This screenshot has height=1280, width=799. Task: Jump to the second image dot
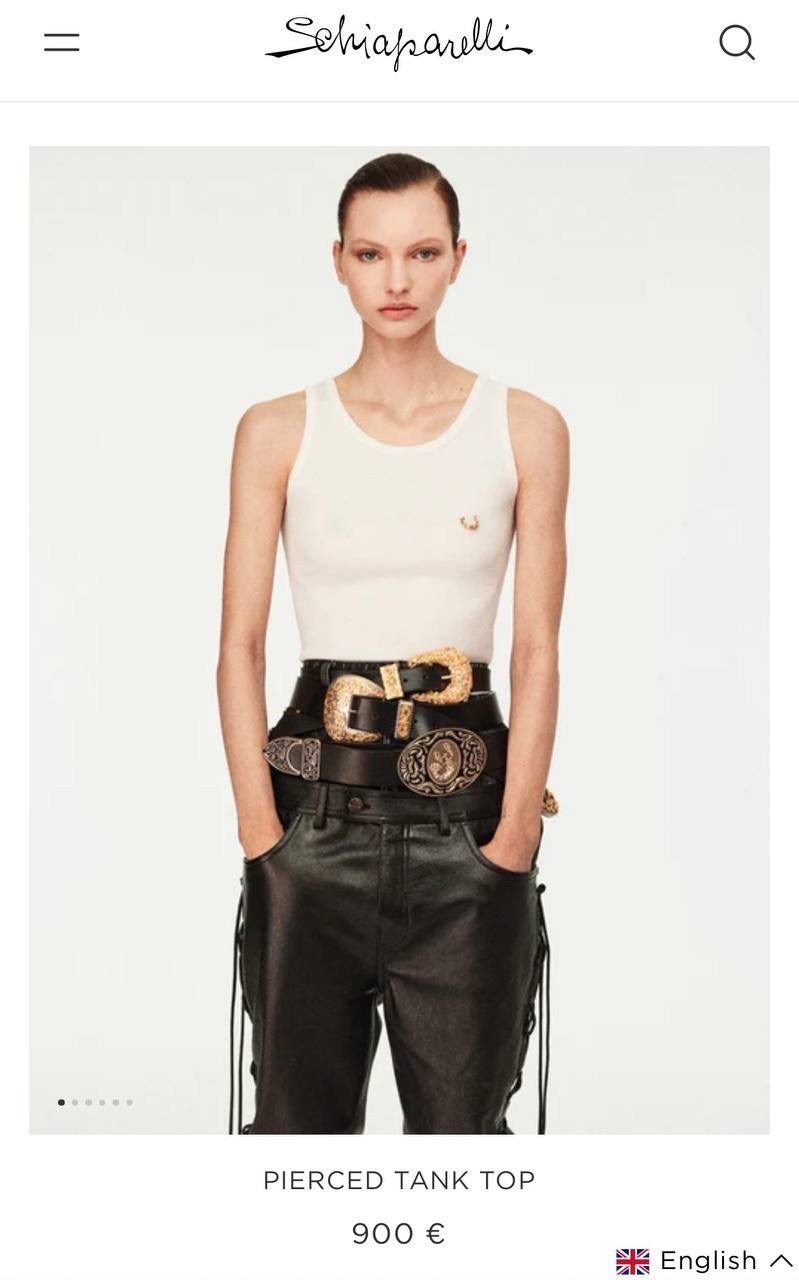tap(75, 1102)
